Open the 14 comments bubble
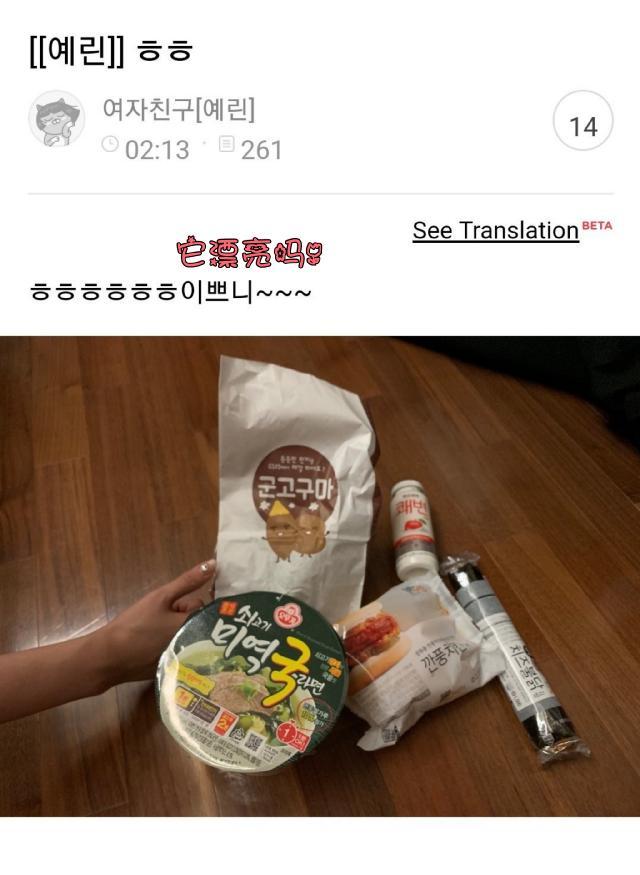 coord(583,127)
